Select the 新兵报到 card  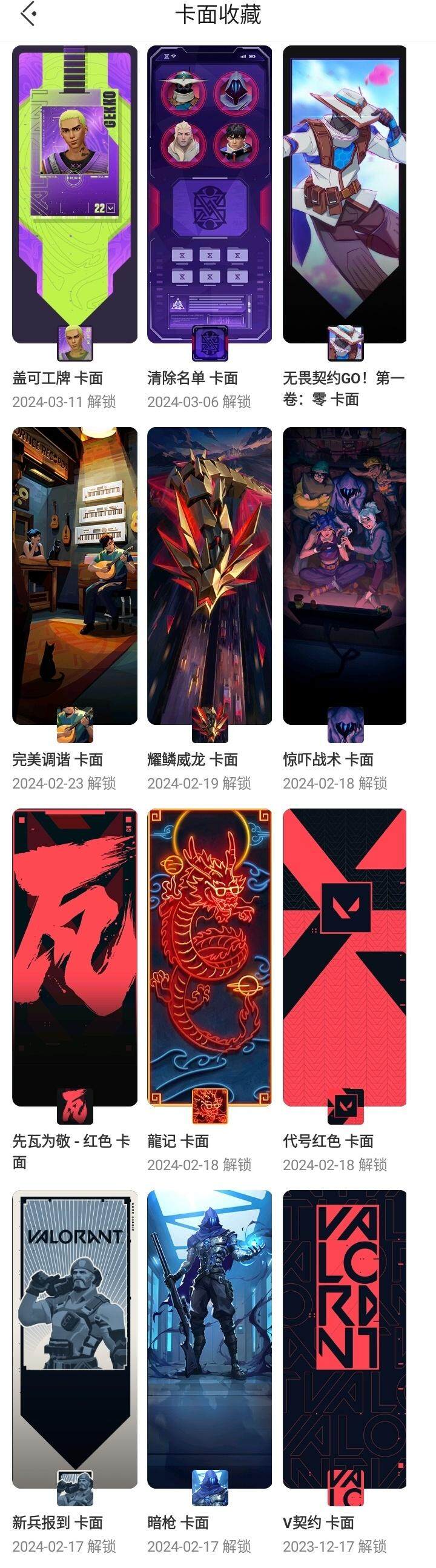[x=74, y=1339]
